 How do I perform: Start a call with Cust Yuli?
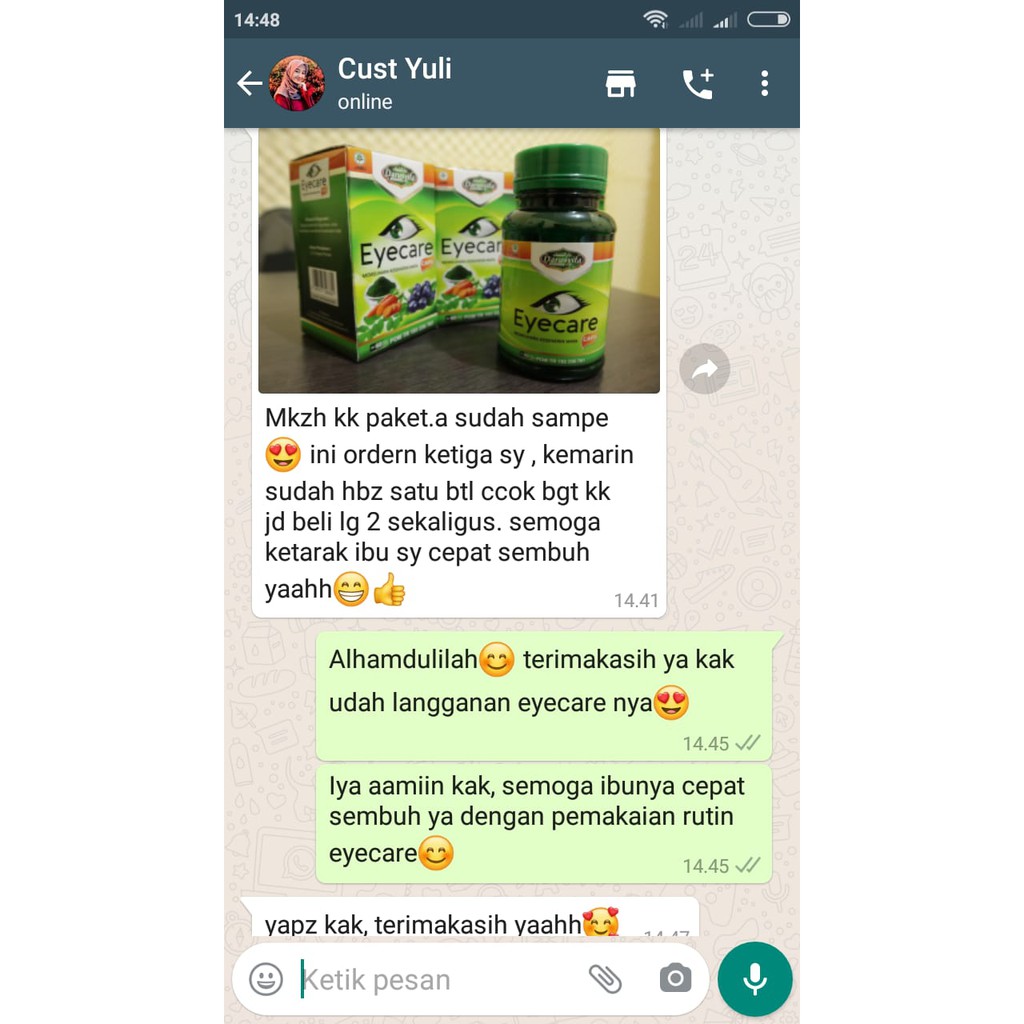click(697, 84)
